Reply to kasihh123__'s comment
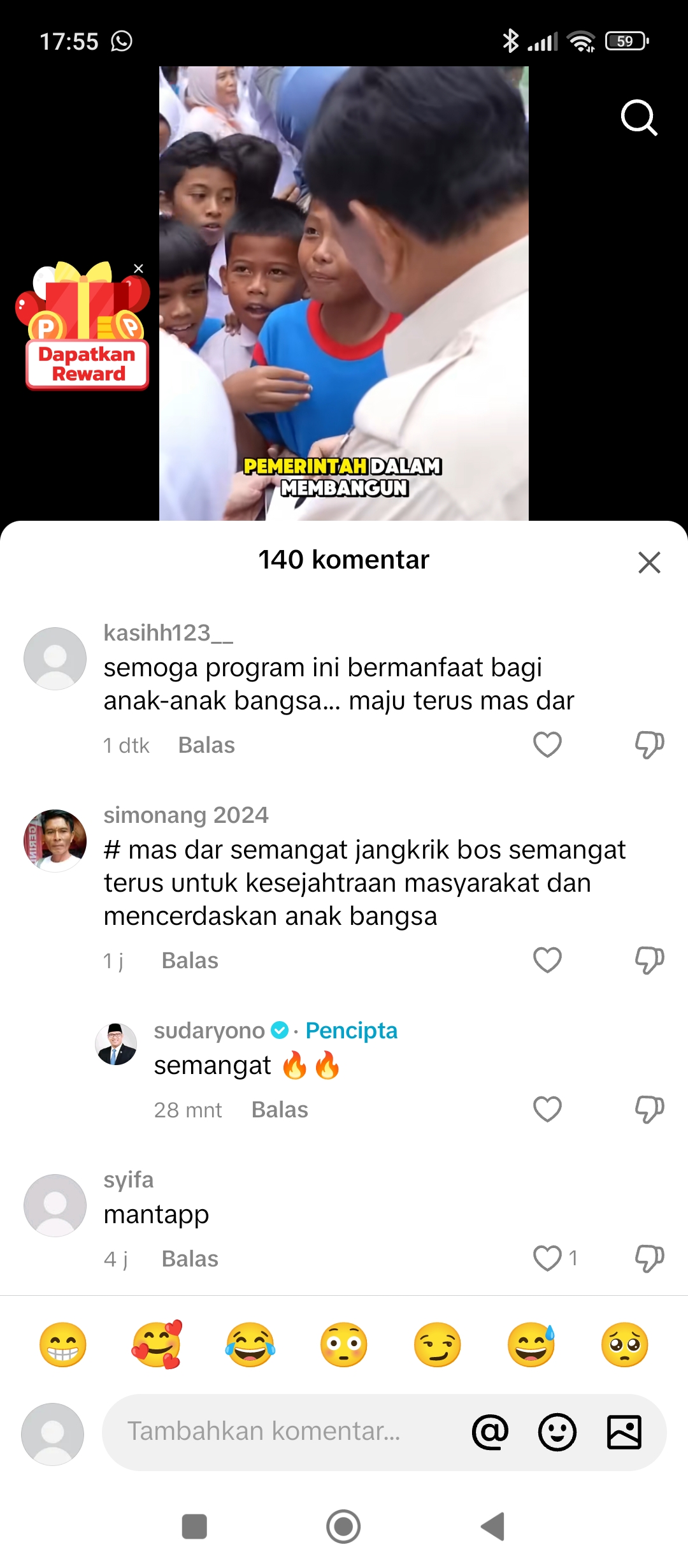Viewport: 688px width, 1568px height. tap(206, 745)
